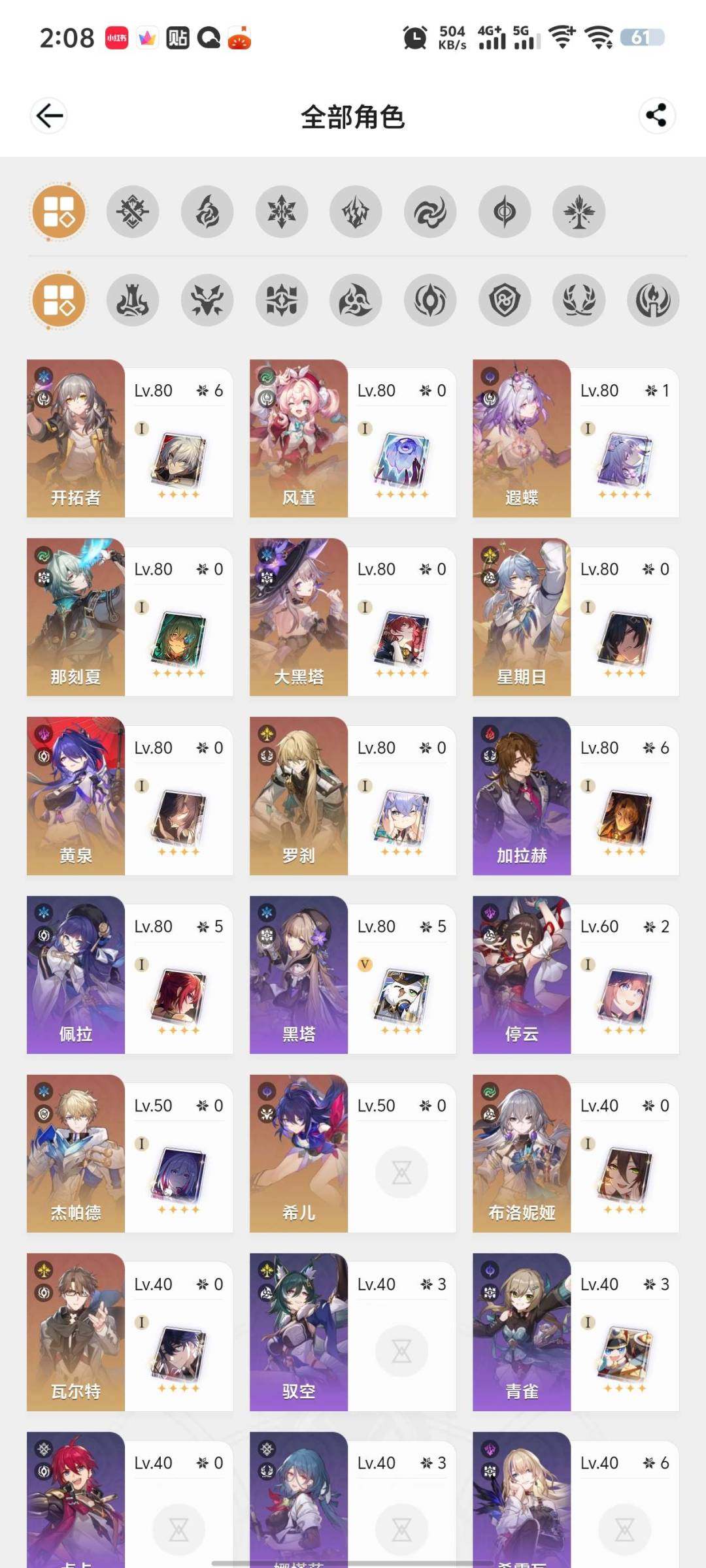Viewport: 706px width, 1568px height.
Task: Filter characters by Ice element
Action: click(x=282, y=212)
